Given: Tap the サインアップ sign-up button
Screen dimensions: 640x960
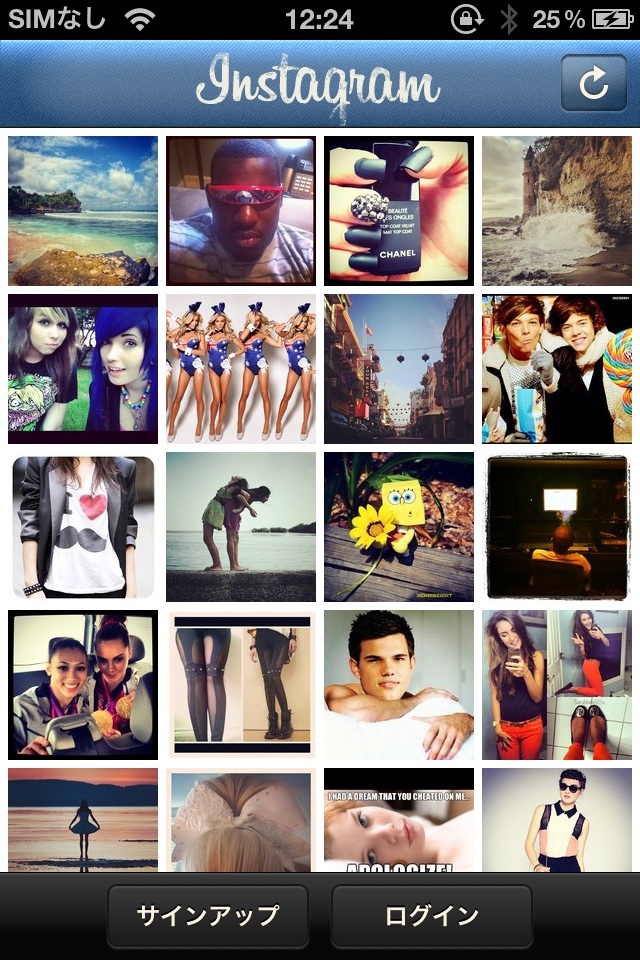Looking at the screenshot, I should click(207, 915).
